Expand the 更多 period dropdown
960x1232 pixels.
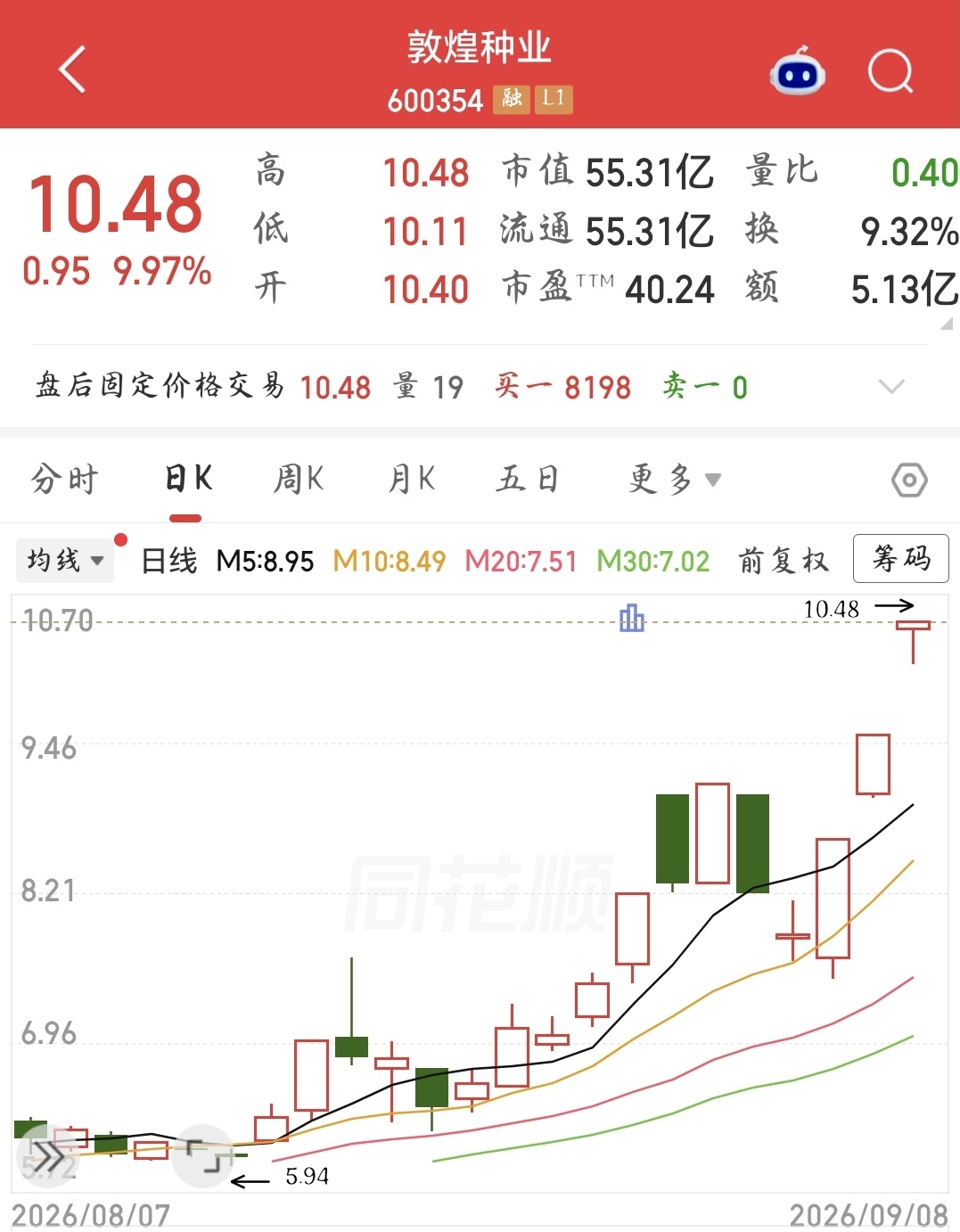675,480
